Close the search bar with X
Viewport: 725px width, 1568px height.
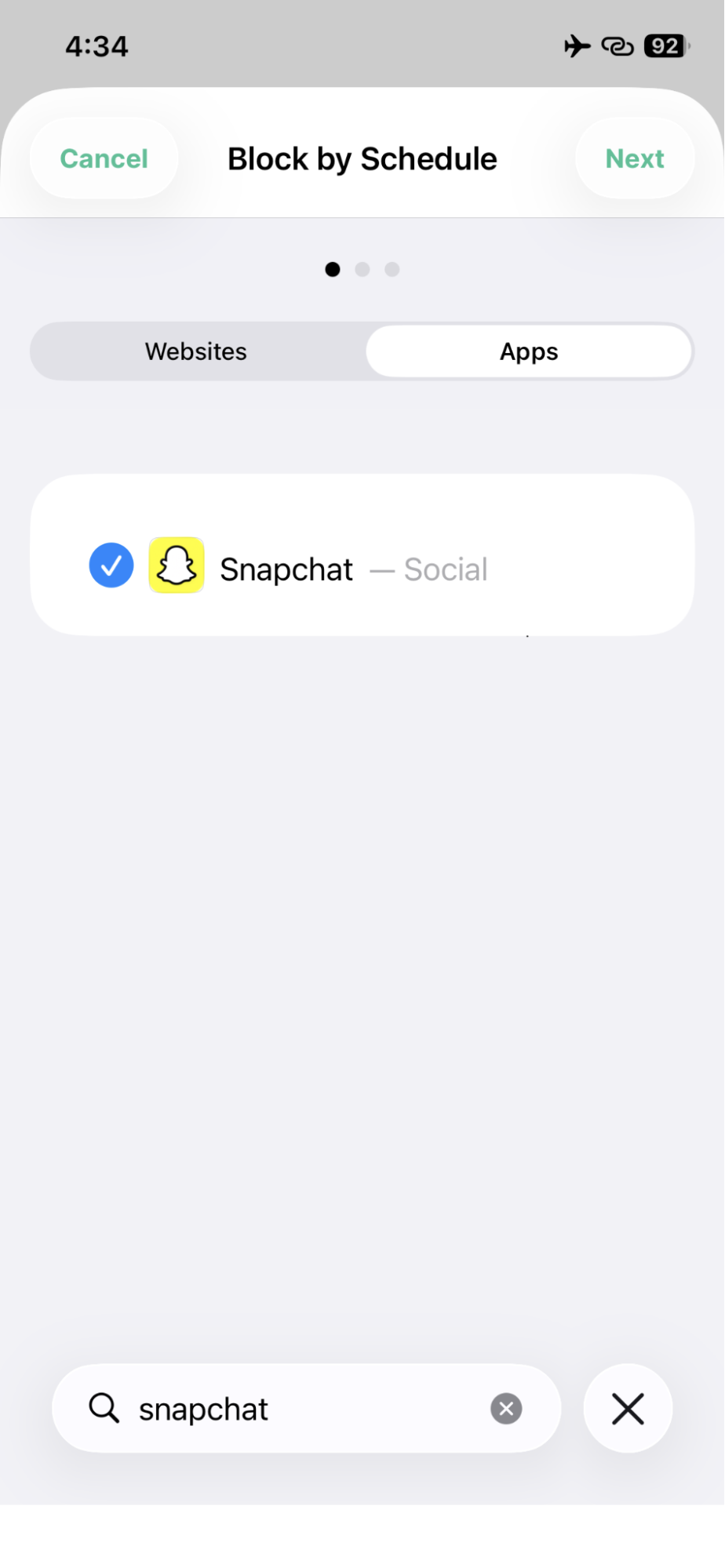tap(628, 1409)
